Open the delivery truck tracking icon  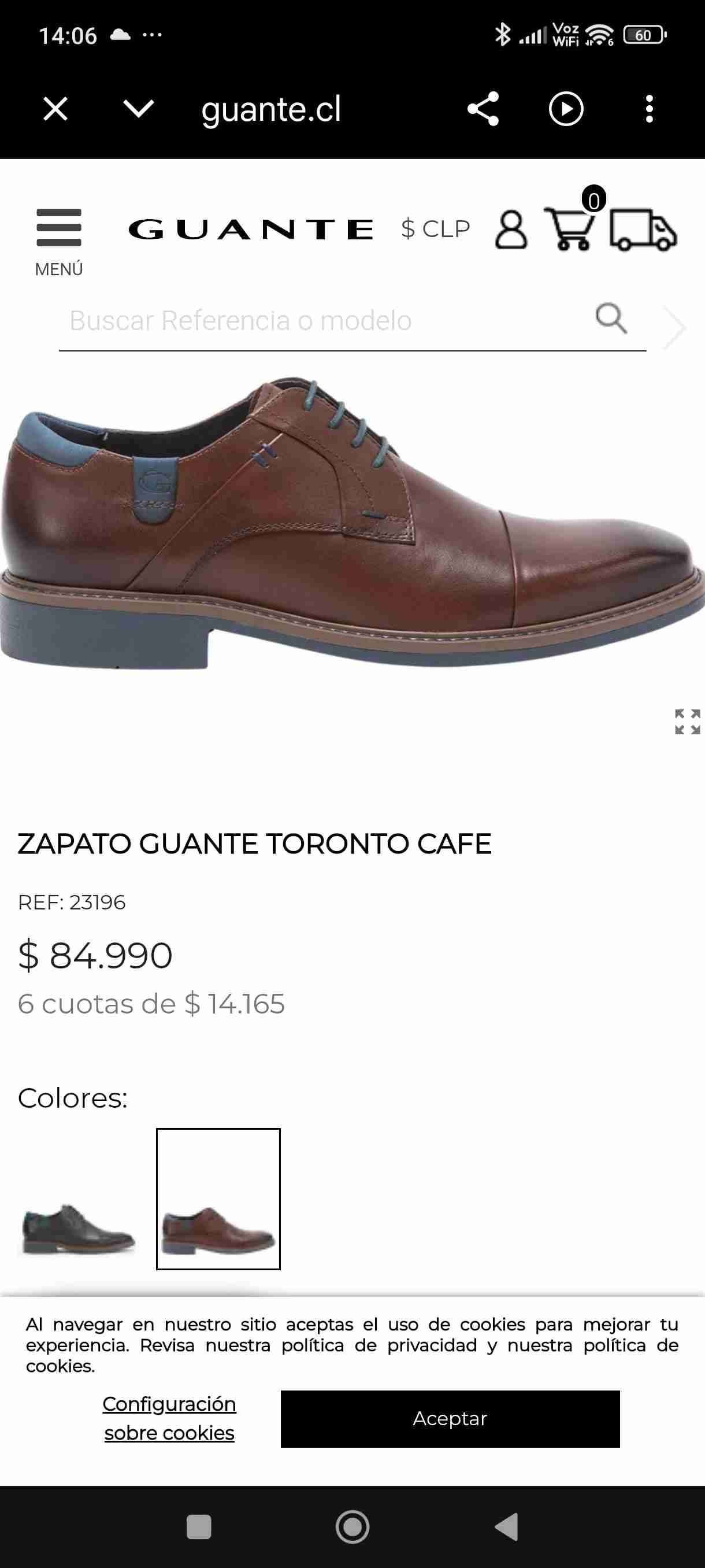[643, 230]
